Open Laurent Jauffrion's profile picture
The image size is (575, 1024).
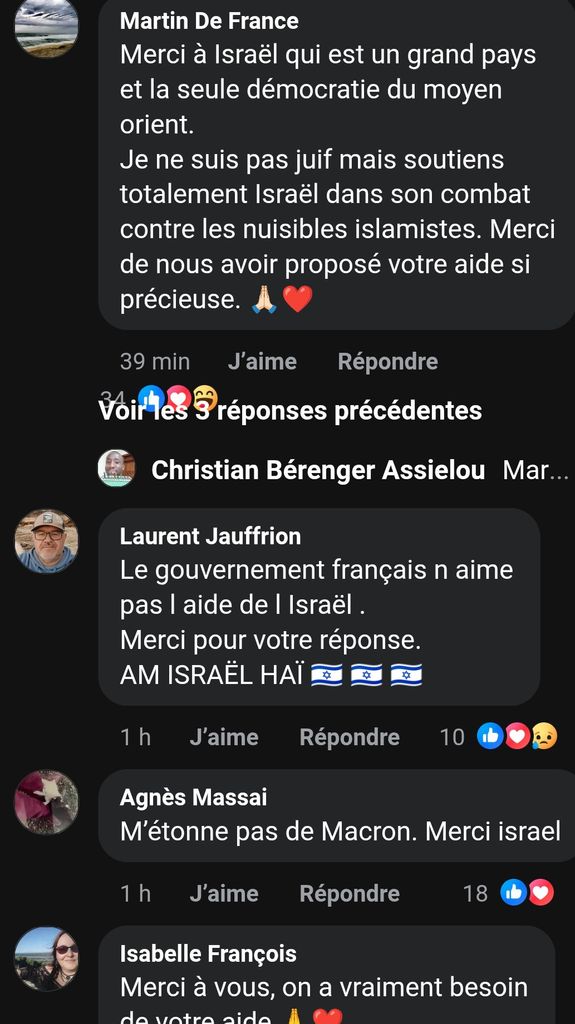(x=46, y=541)
